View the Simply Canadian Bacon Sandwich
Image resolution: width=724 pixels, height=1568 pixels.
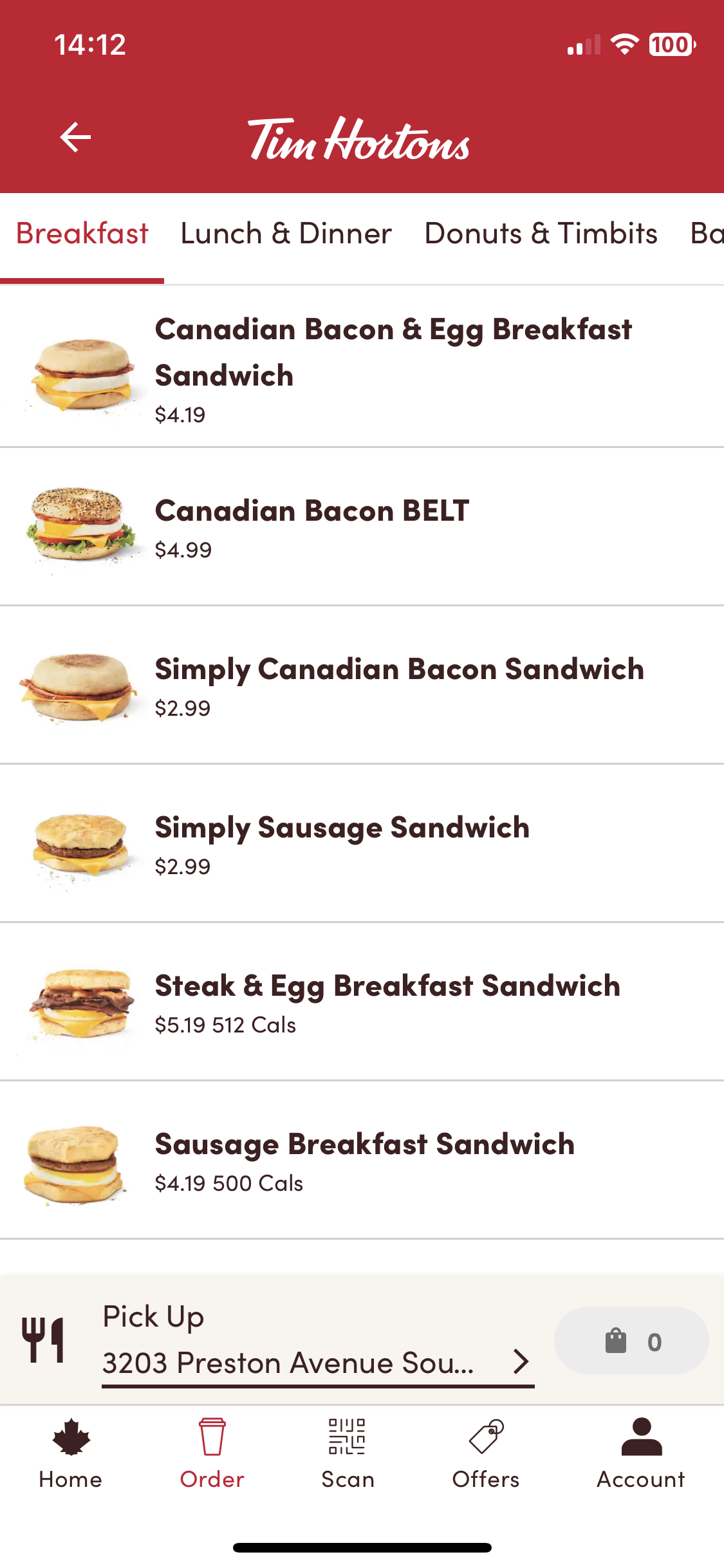coord(362,685)
